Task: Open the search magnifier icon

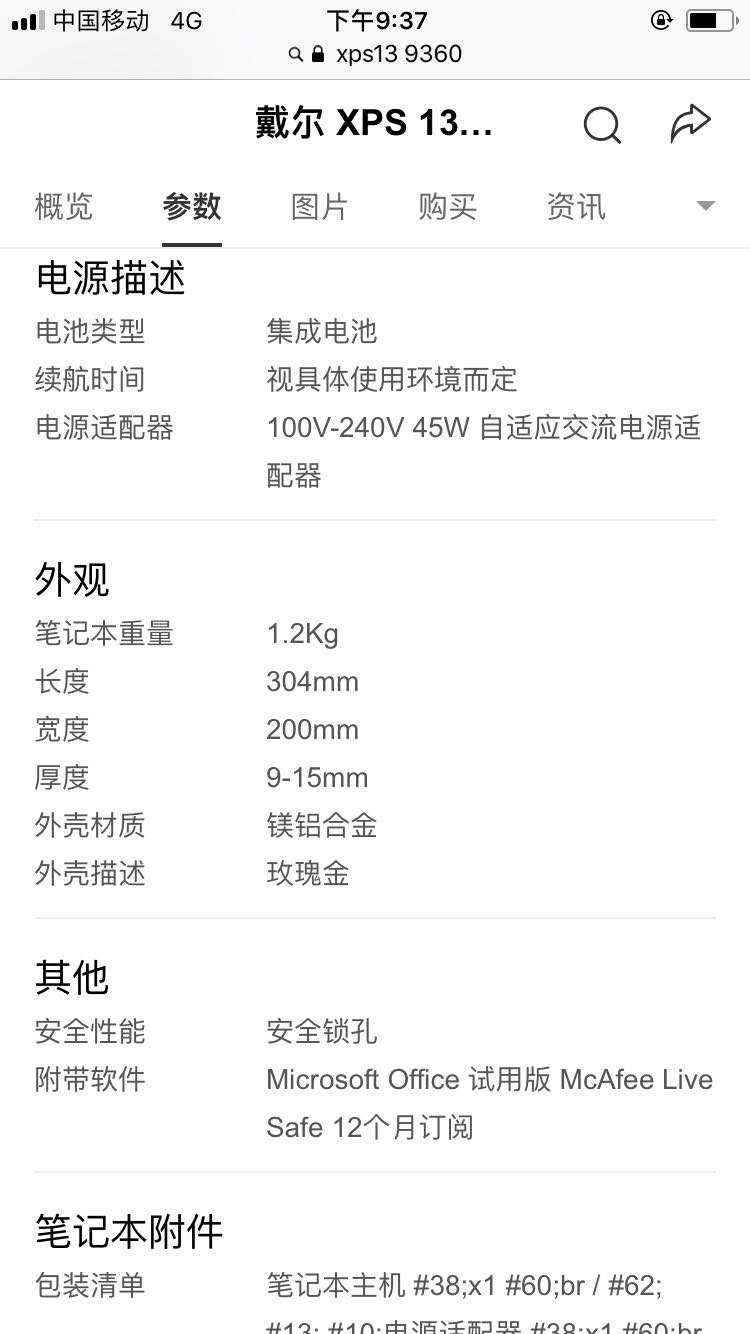Action: (602, 125)
